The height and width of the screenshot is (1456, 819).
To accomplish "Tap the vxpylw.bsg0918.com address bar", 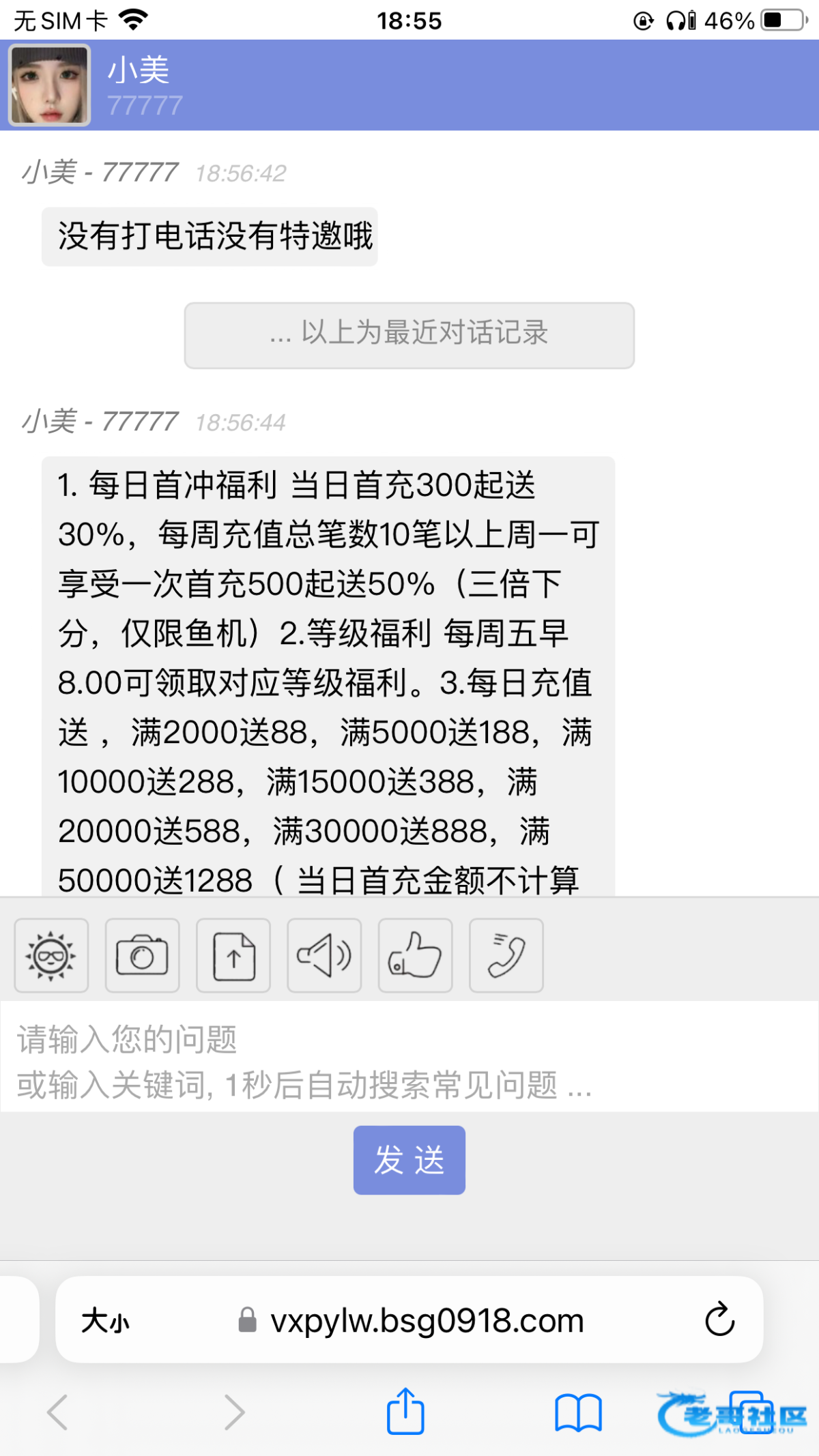I will tap(409, 1320).
